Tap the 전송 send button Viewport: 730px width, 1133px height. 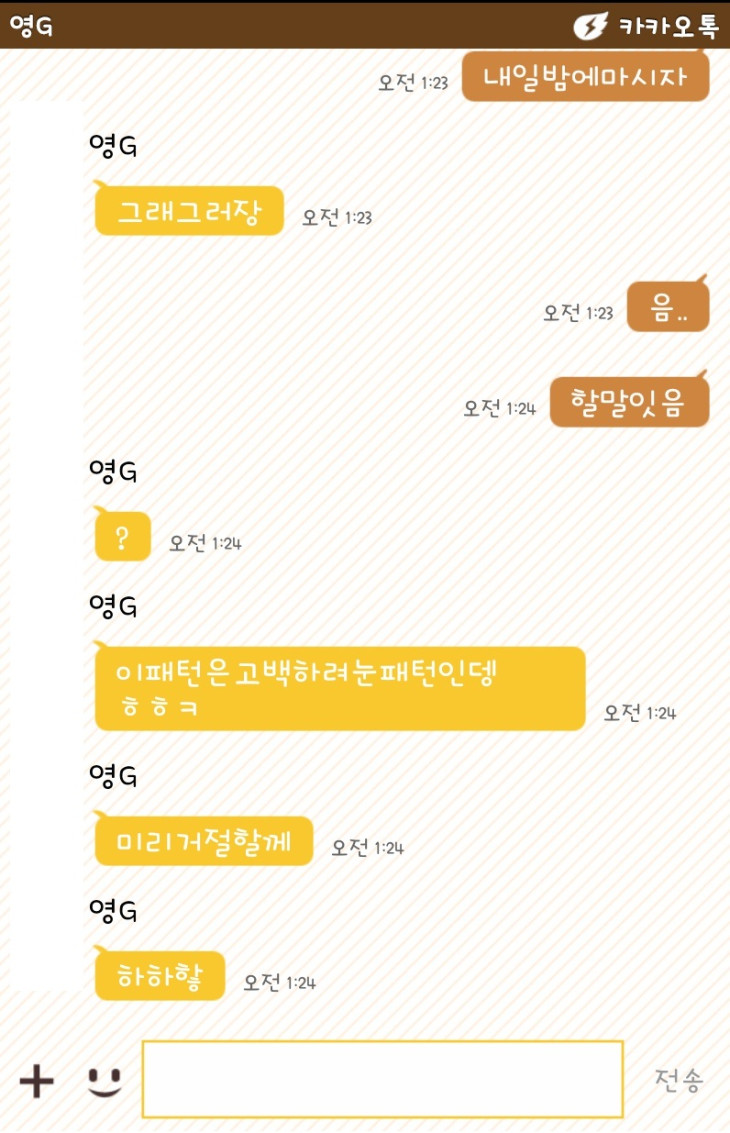pos(679,1080)
